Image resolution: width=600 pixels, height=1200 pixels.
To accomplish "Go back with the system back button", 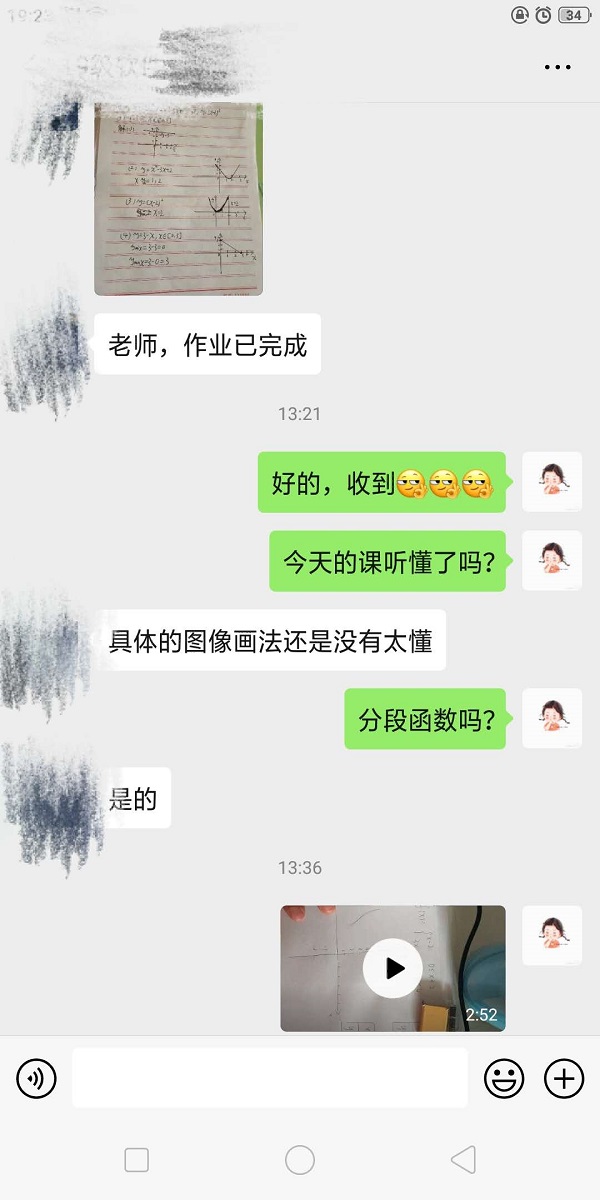I will point(463,1160).
